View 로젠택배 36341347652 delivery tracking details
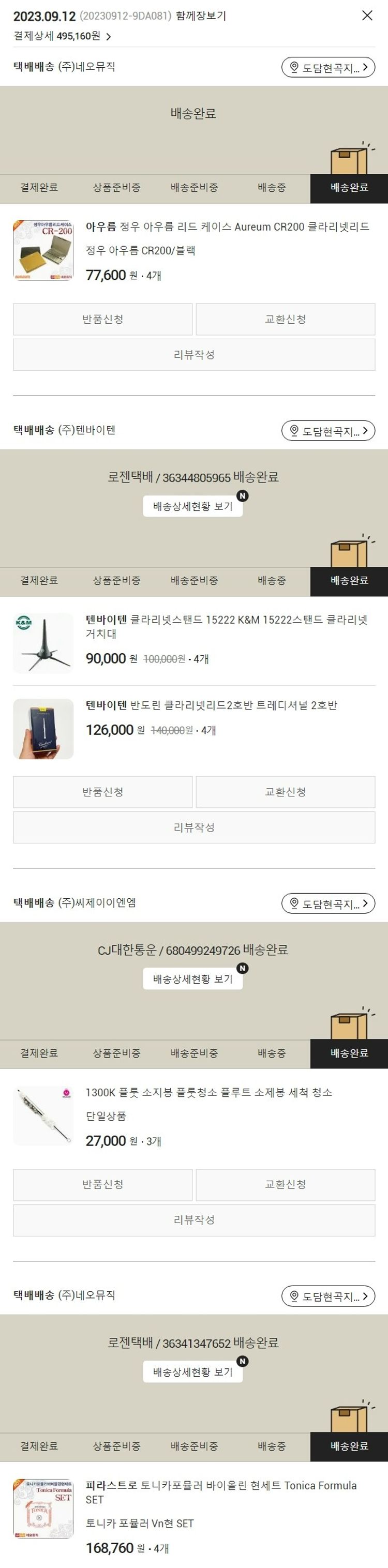This screenshot has height=1568, width=388. tap(192, 1371)
